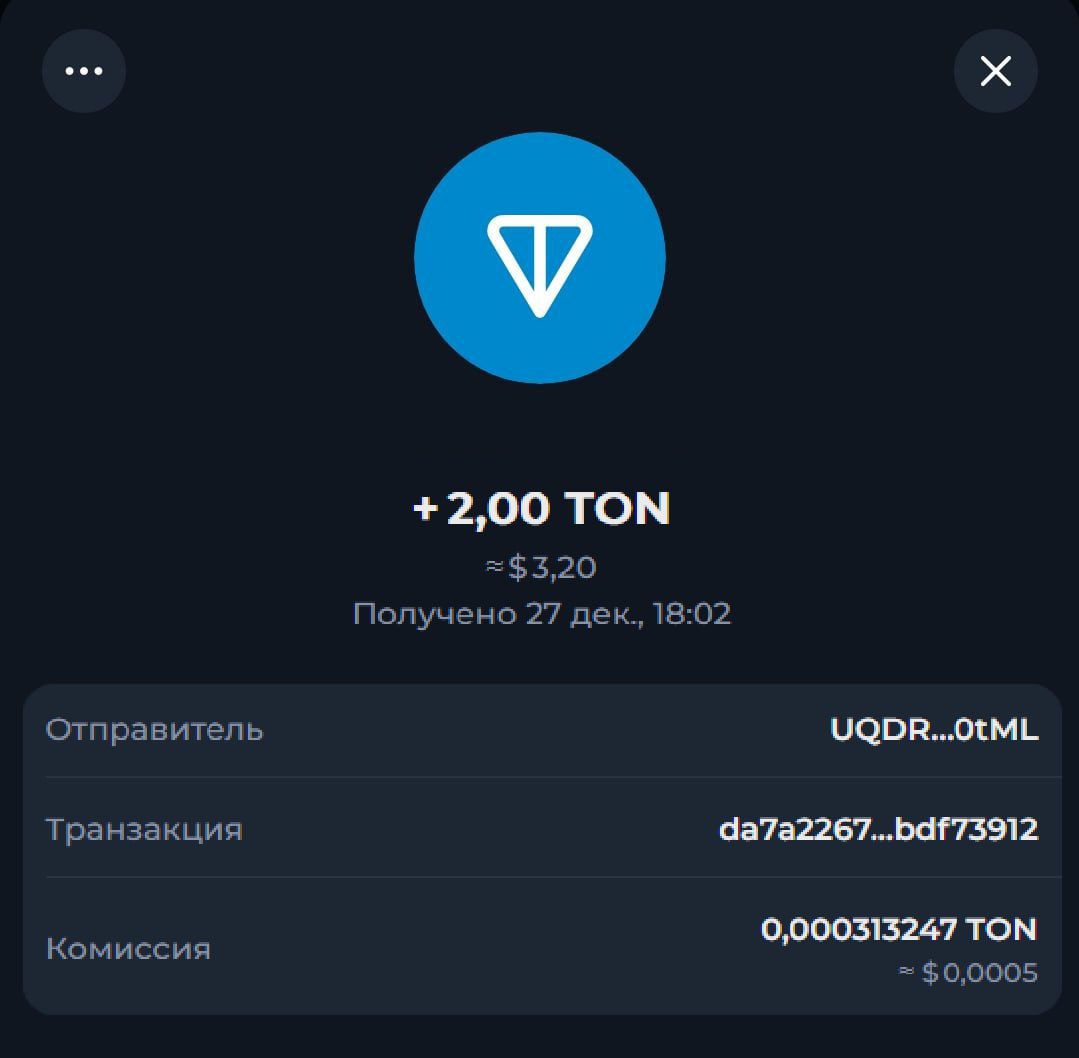Select the Транзакция row with hash da7a2267...bdf73912
Viewport: 1079px width, 1058px height.
point(540,829)
